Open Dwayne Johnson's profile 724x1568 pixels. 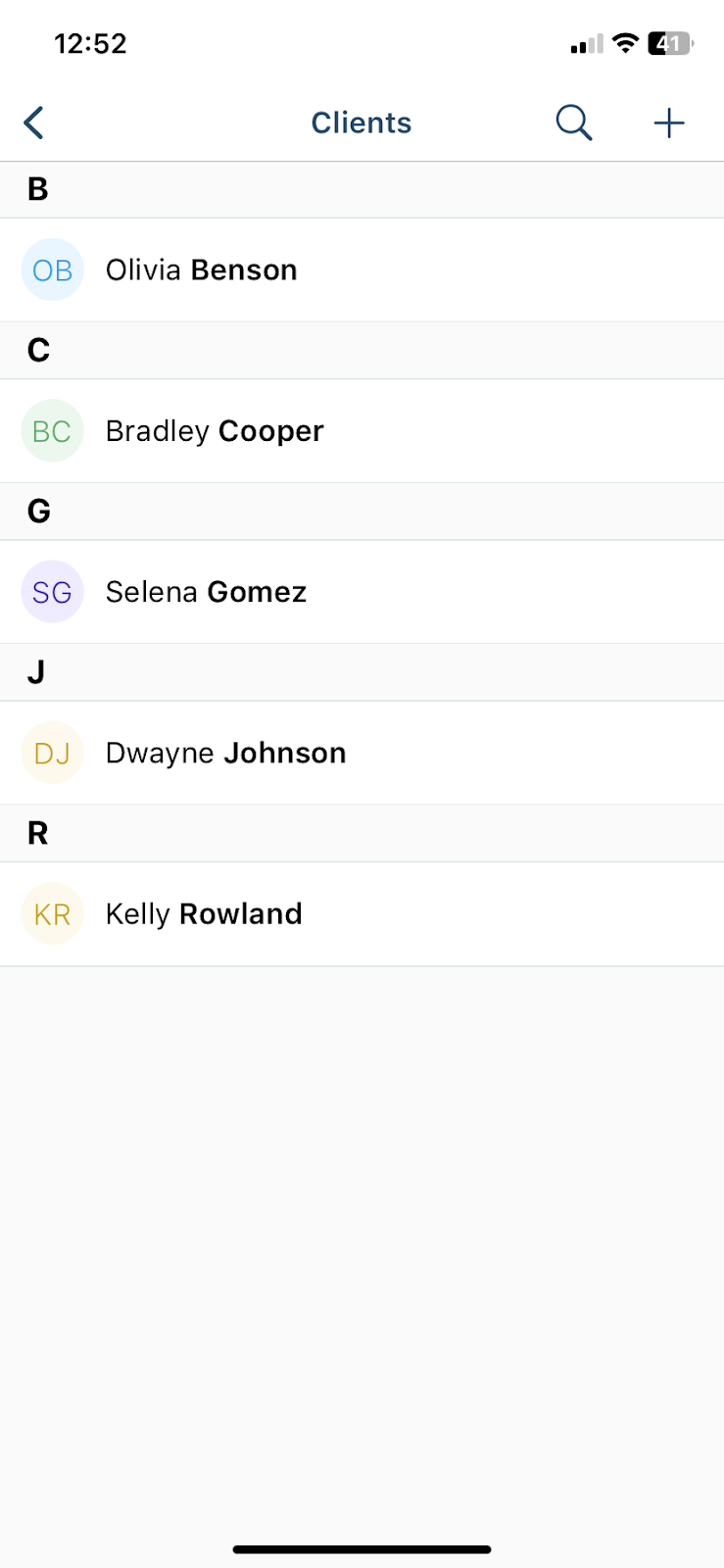[x=362, y=753]
